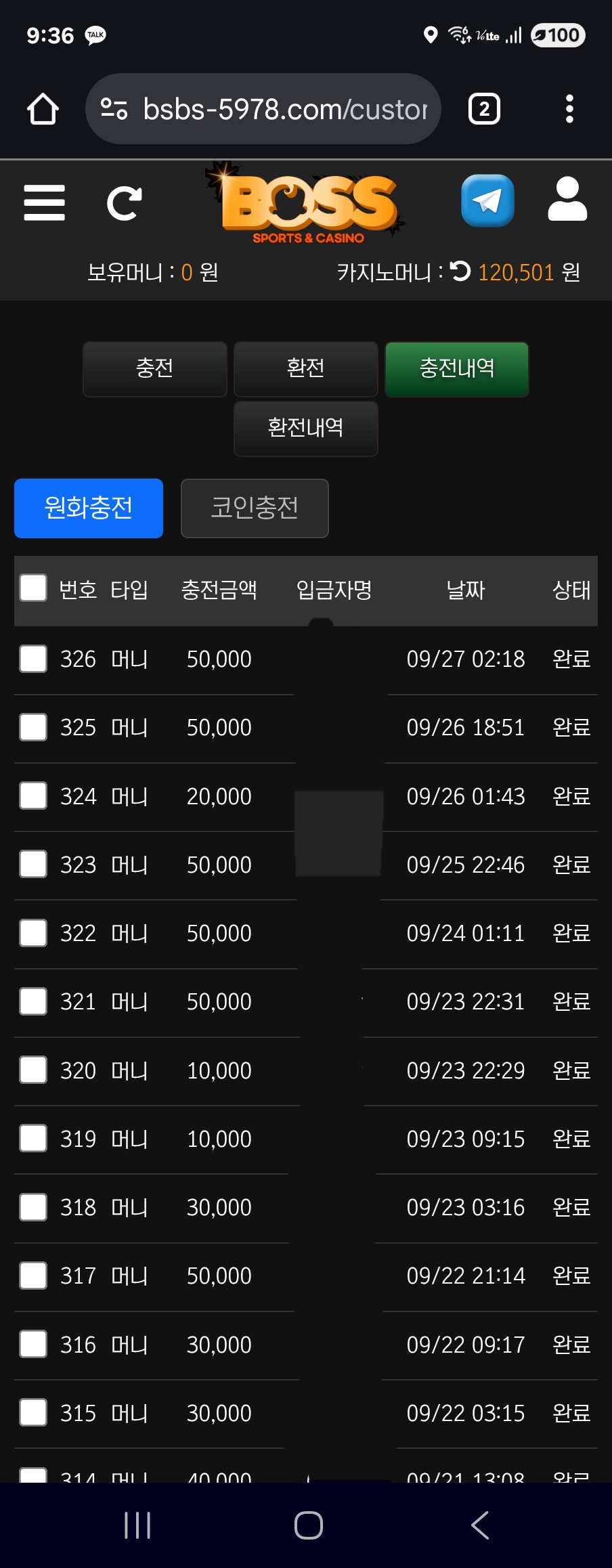
Task: Tap the system back button
Action: [x=479, y=1525]
